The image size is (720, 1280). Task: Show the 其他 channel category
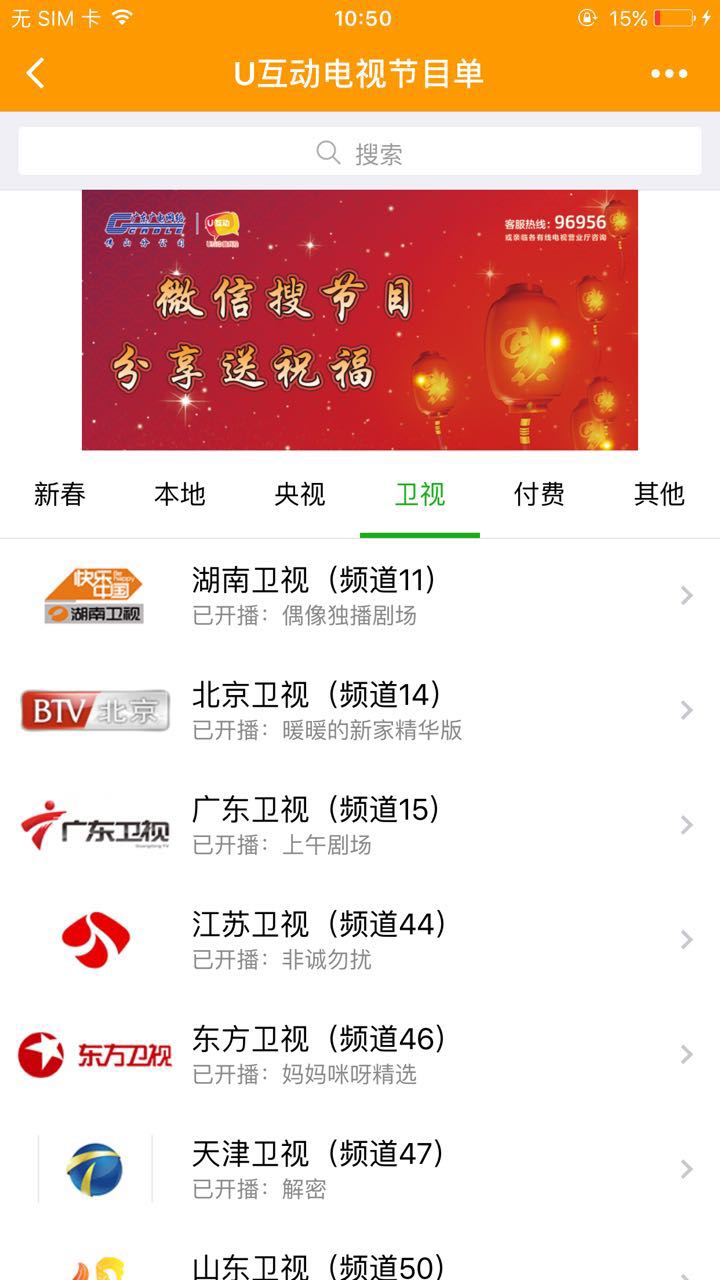click(659, 494)
